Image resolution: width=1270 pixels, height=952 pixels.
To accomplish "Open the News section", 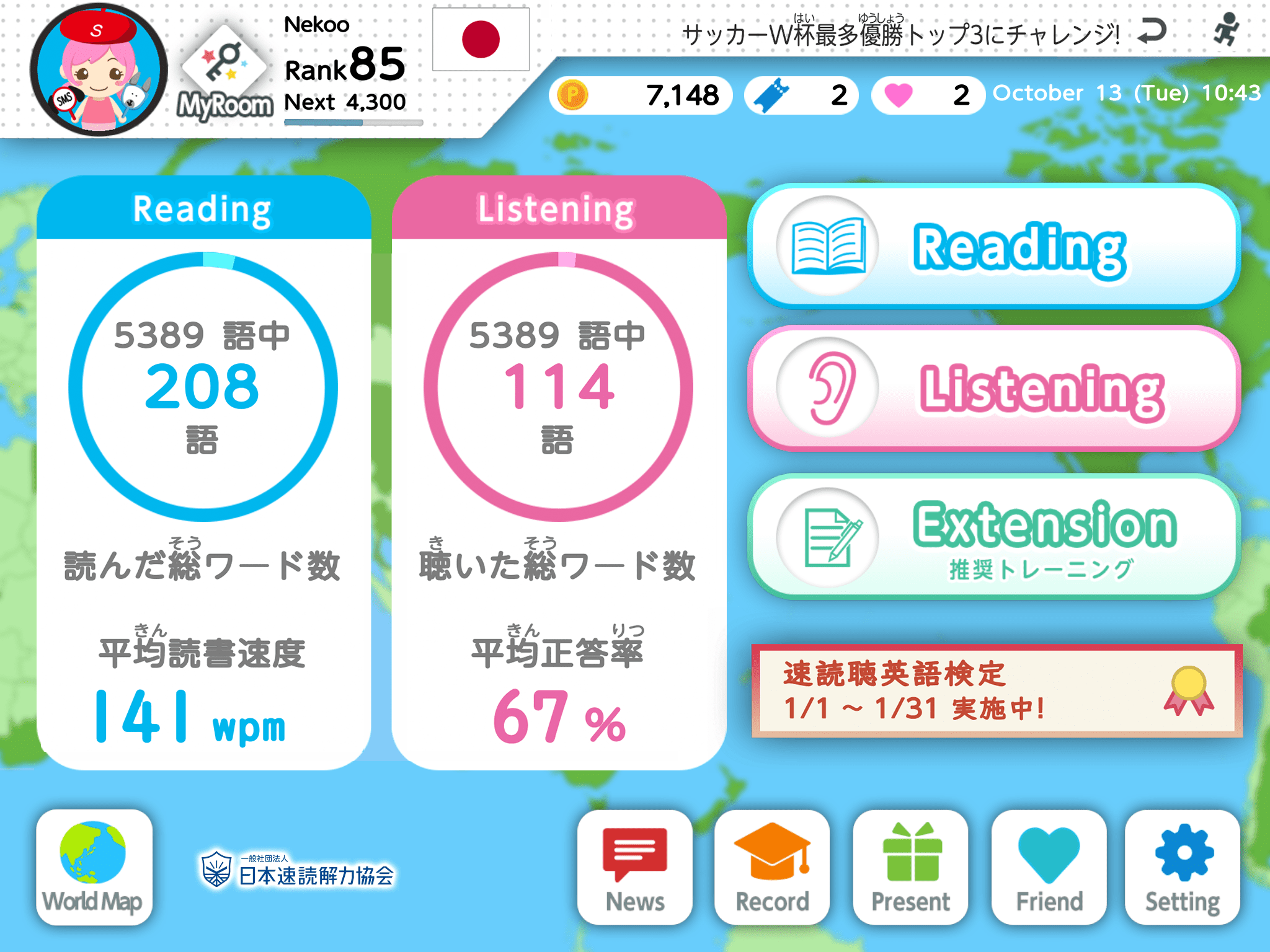I will coord(634,866).
